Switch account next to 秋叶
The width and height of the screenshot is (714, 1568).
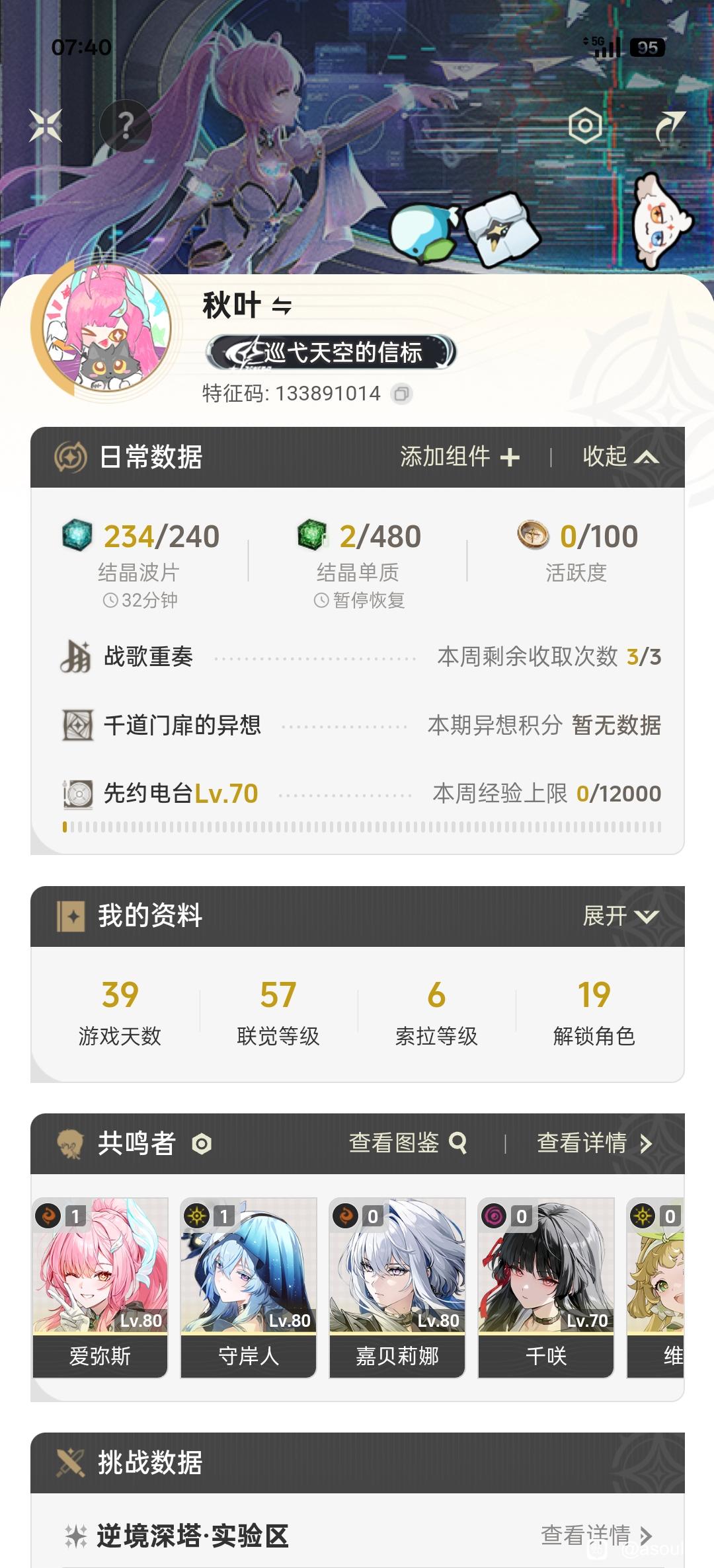click(282, 307)
